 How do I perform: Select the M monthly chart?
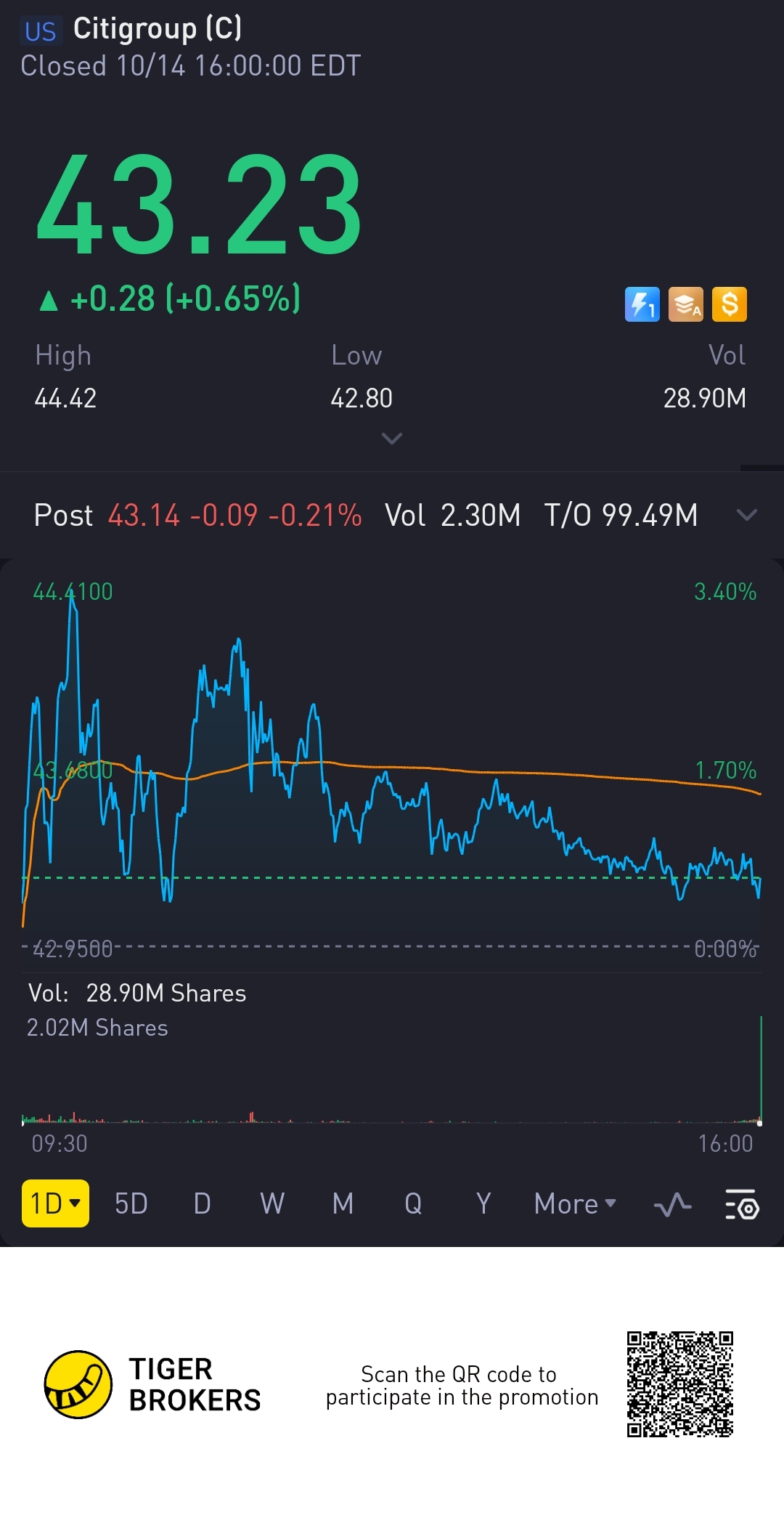(343, 1203)
